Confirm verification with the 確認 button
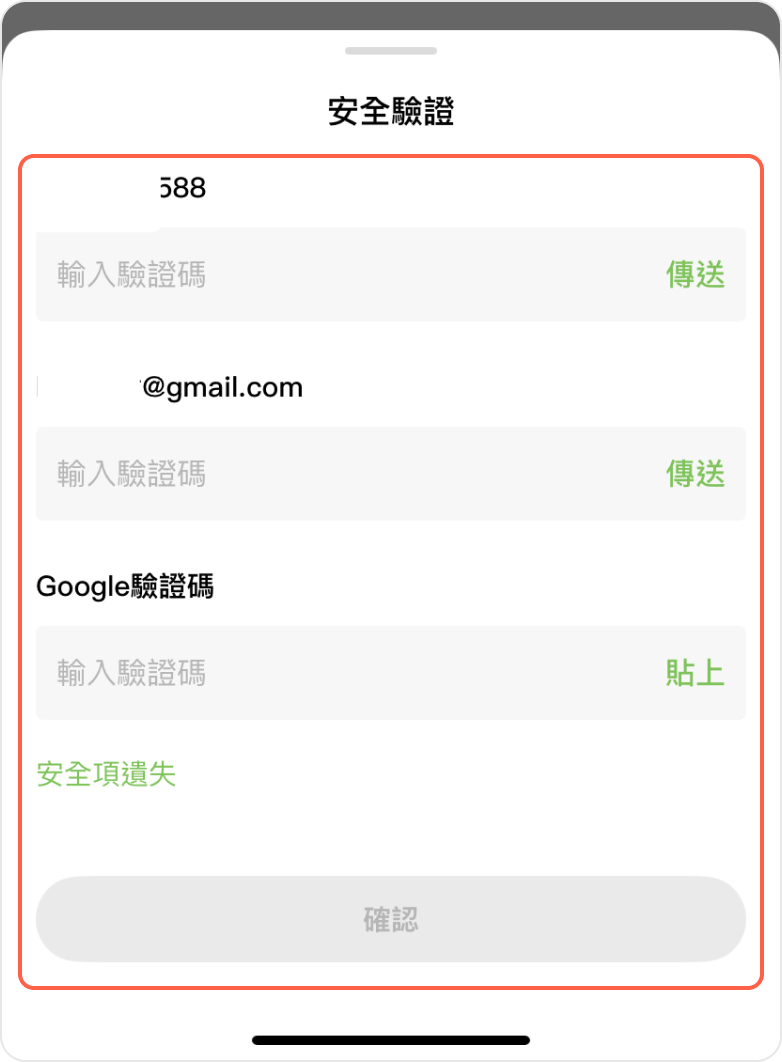The width and height of the screenshot is (782, 1062). click(x=391, y=919)
